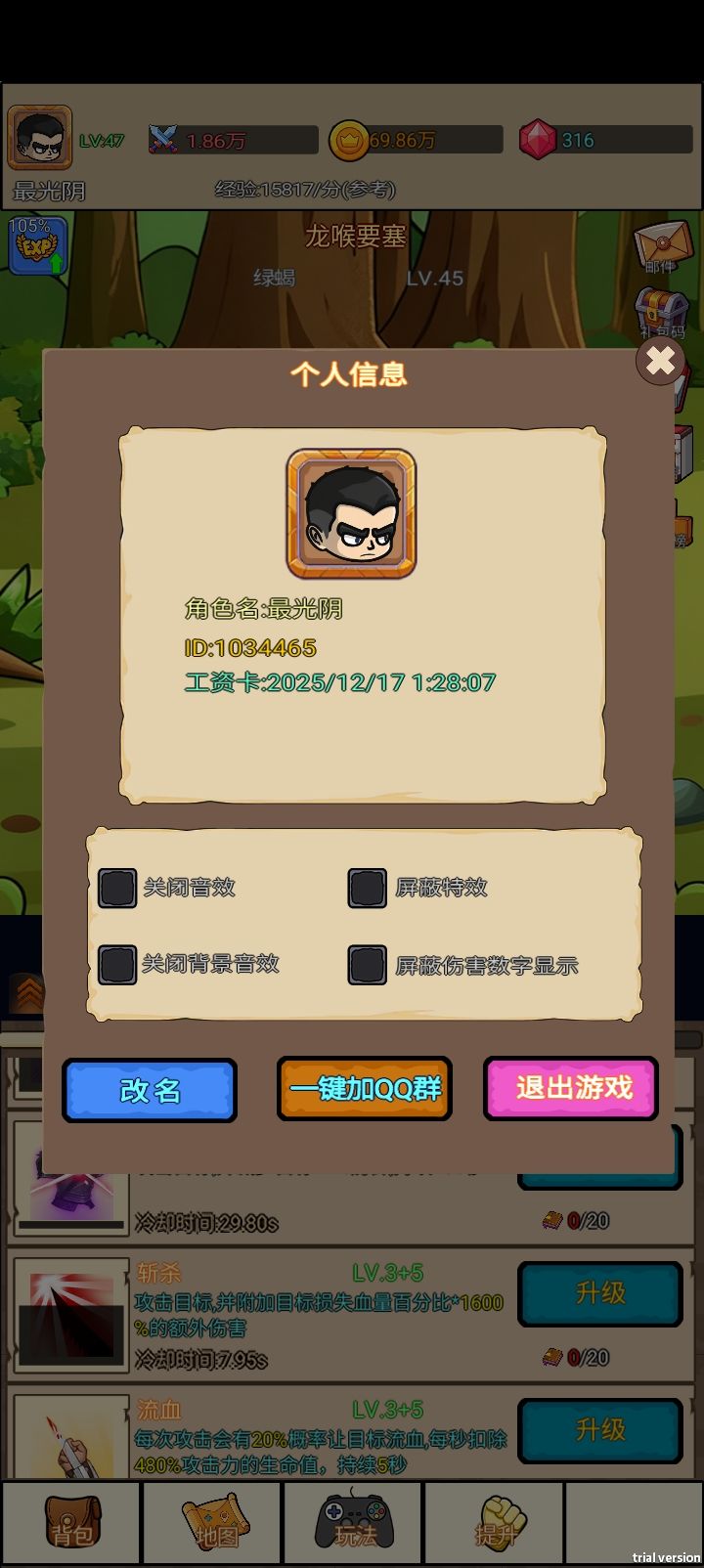Close the 个人信息 dialog
Viewport: 704px width, 1568px height.
tap(660, 361)
